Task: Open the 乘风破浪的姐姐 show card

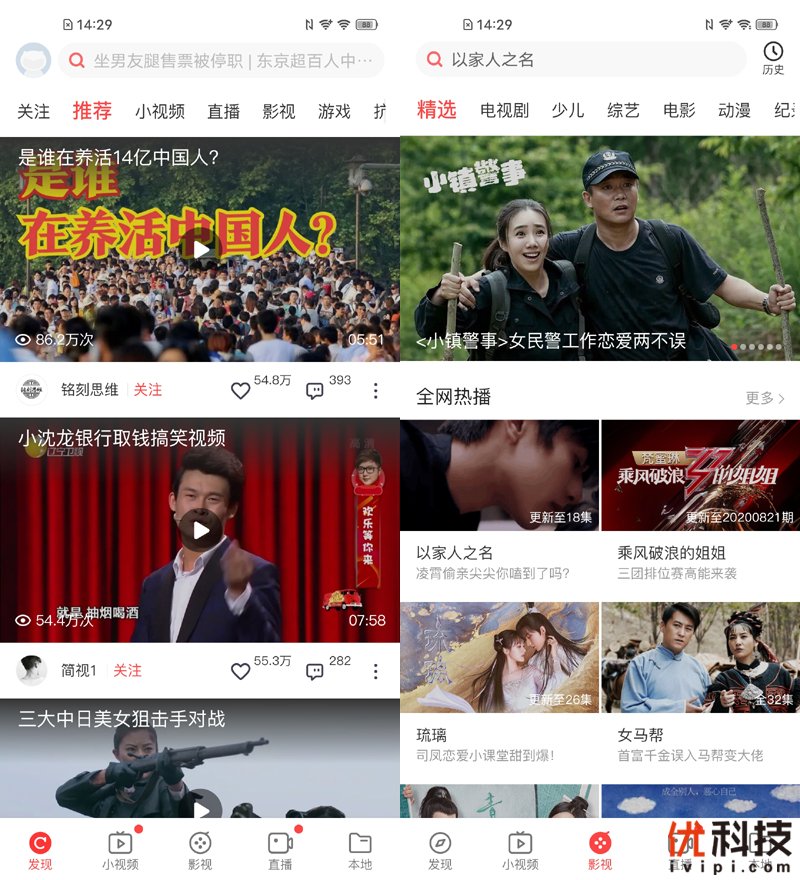Action: 700,500
